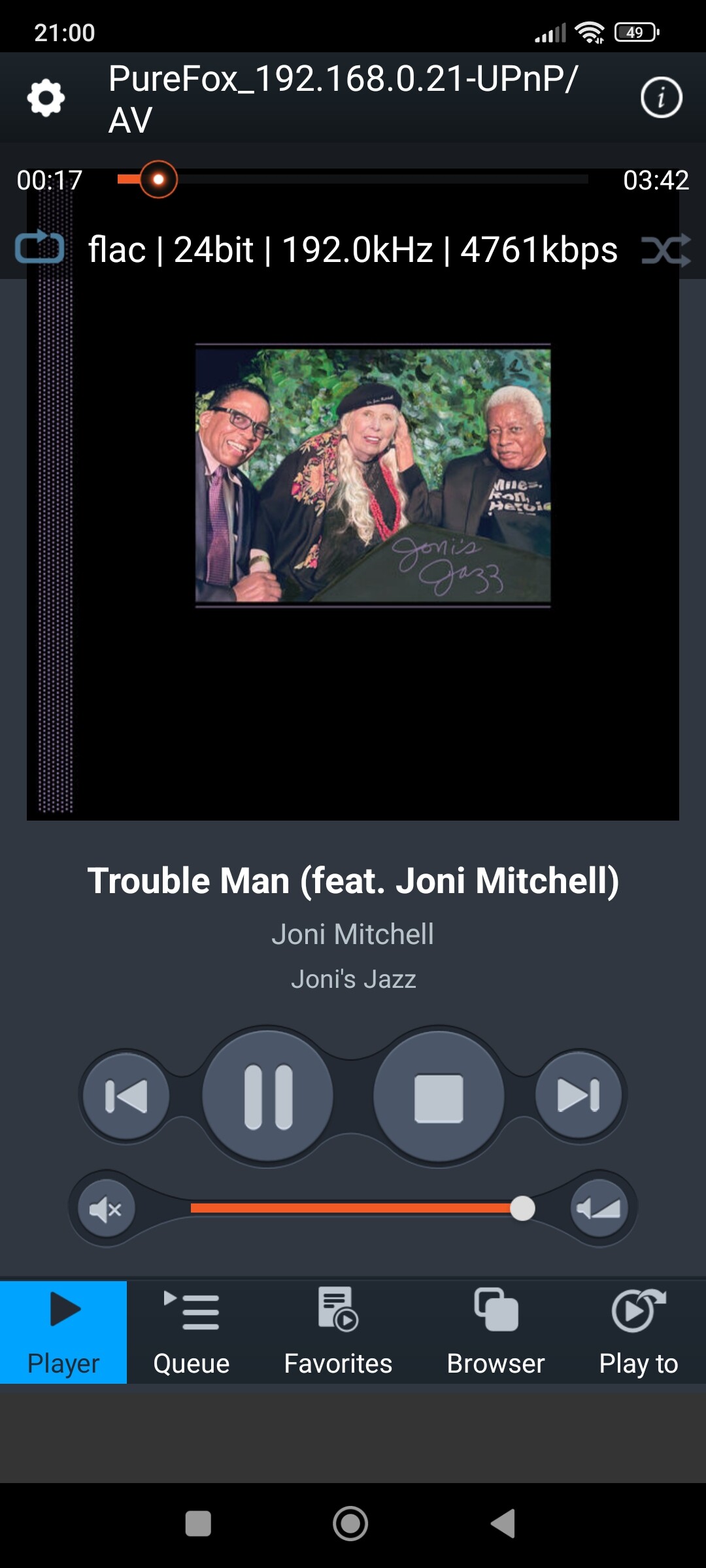This screenshot has width=706, height=1568.
Task: Mute the volume
Action: (107, 1209)
